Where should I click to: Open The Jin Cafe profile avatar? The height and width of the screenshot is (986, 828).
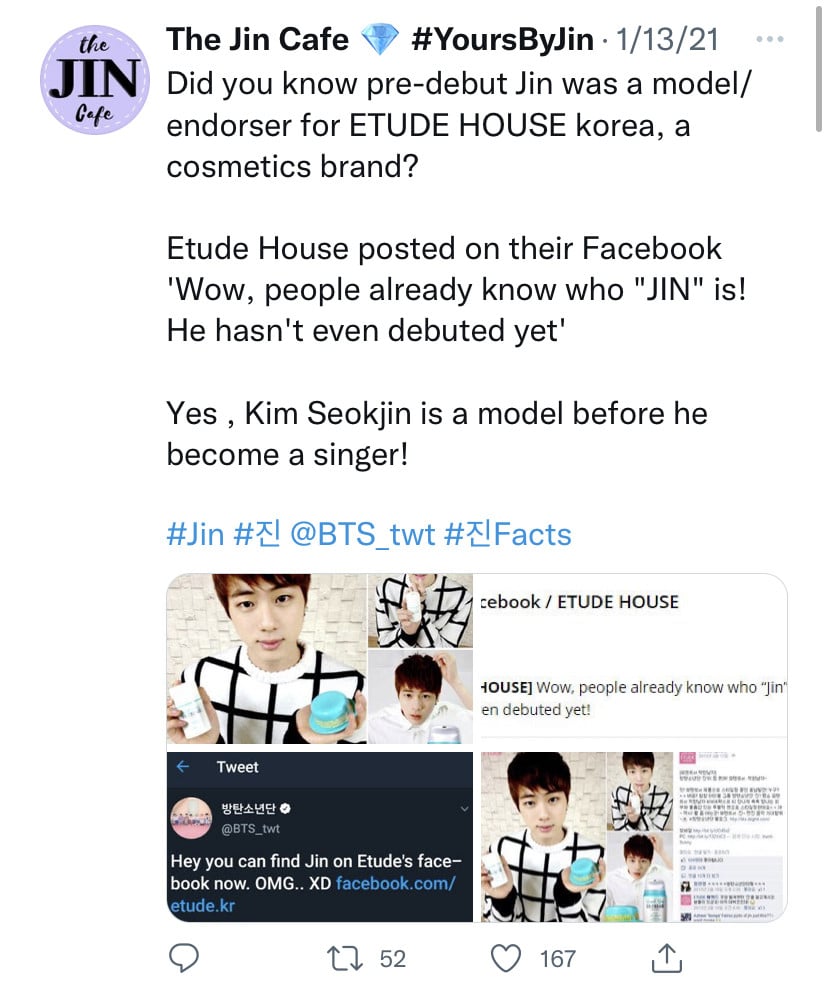point(93,84)
